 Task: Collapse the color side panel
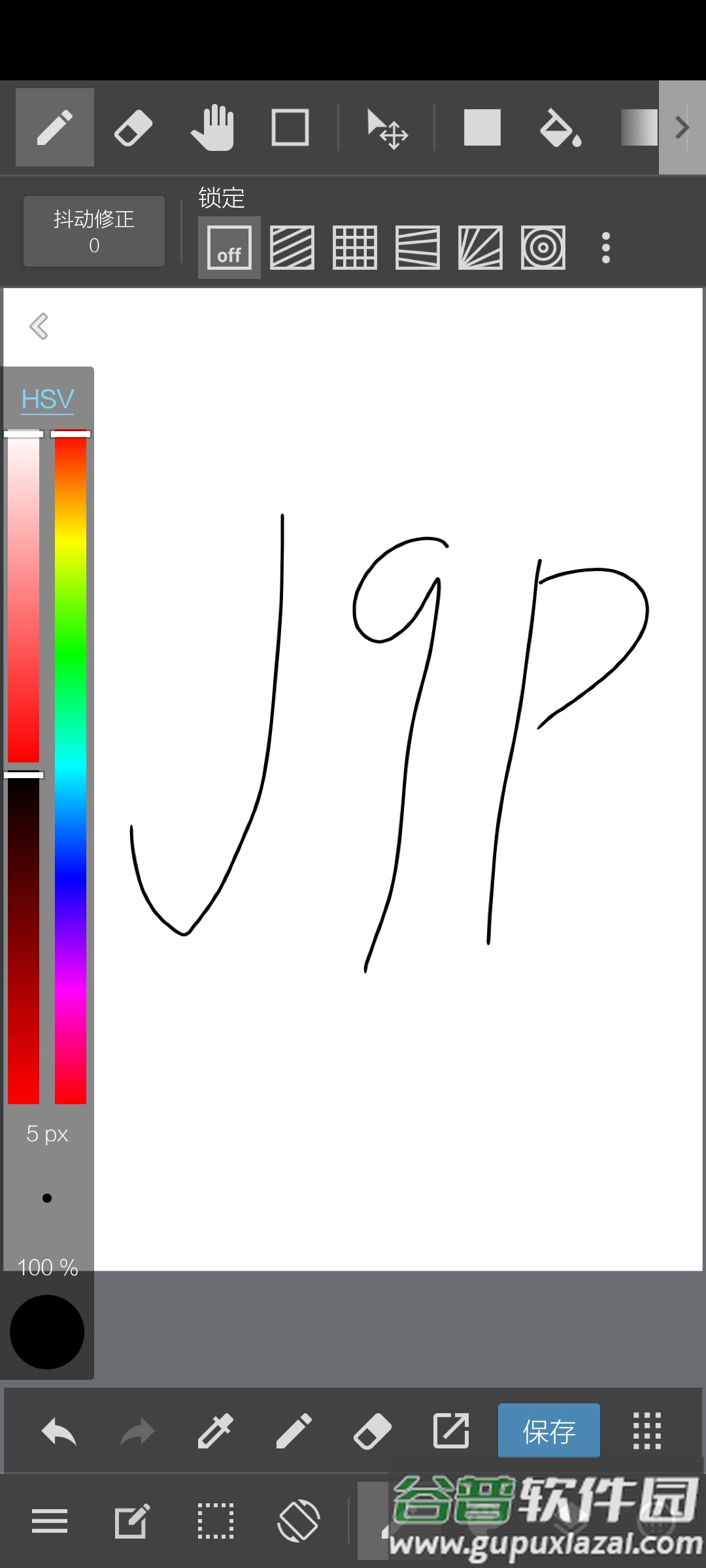[39, 326]
